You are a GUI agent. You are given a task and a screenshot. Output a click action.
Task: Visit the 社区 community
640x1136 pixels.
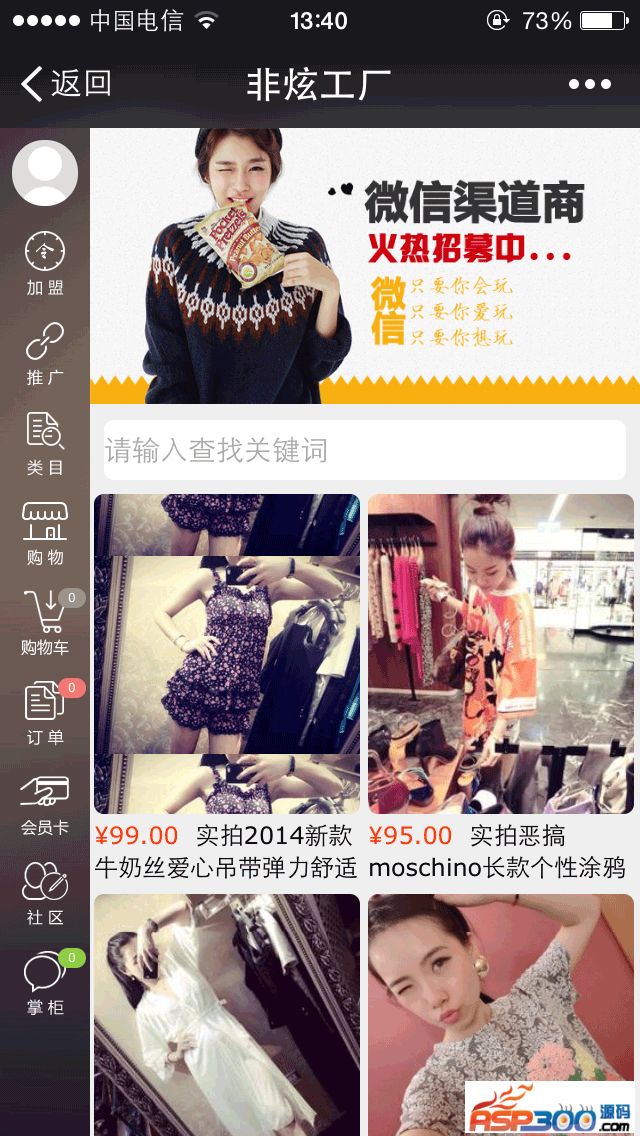[45, 893]
